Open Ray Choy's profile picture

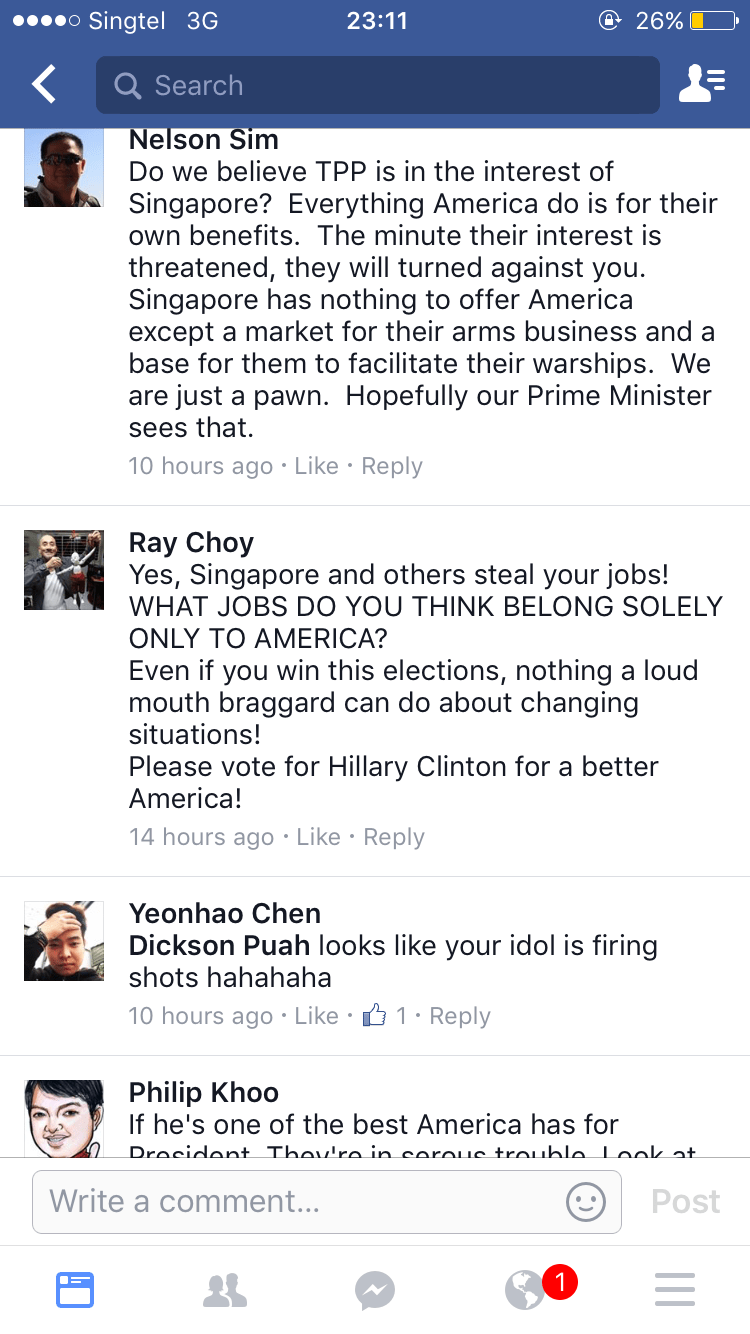(x=64, y=570)
